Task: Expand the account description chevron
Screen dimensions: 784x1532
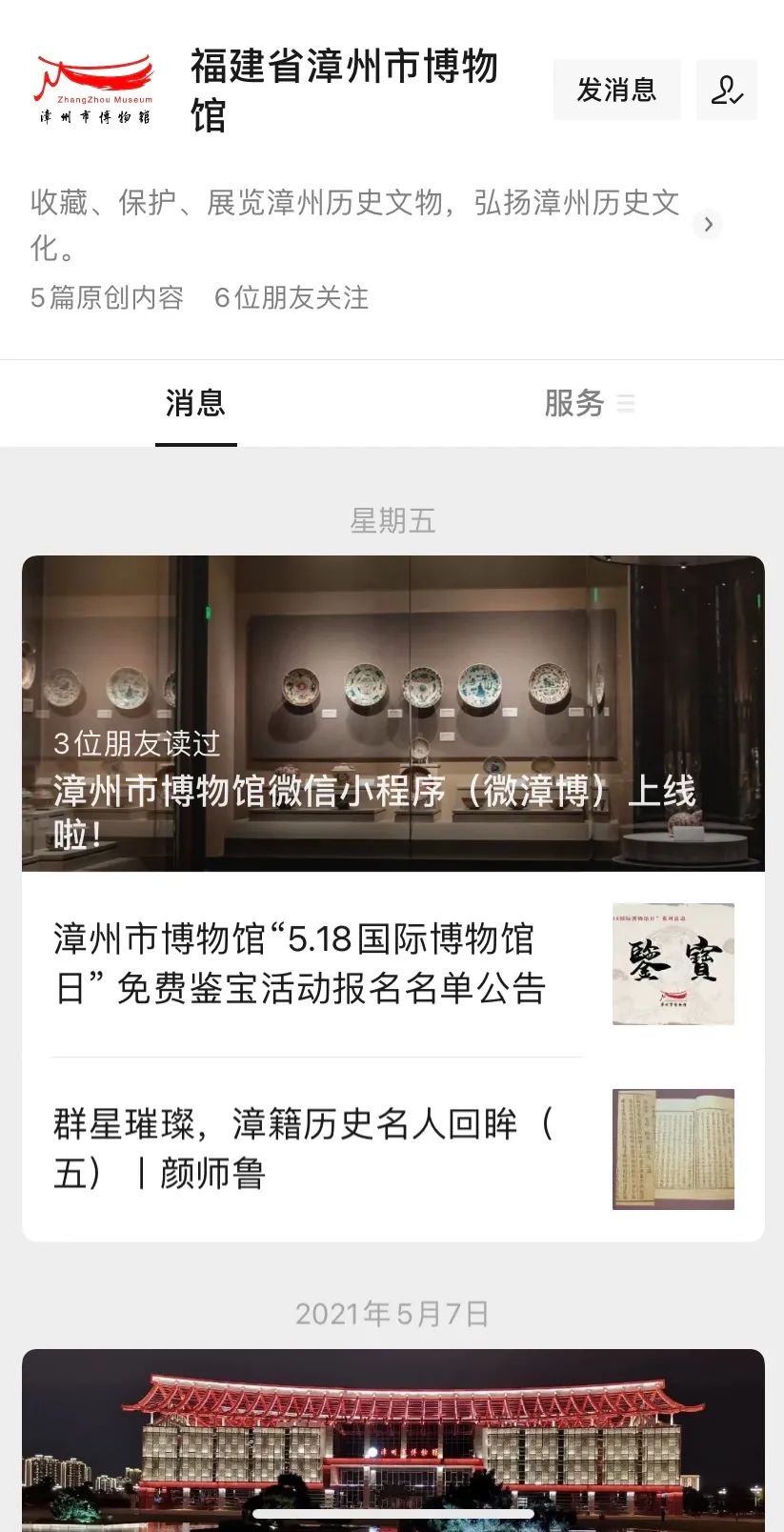Action: [708, 225]
